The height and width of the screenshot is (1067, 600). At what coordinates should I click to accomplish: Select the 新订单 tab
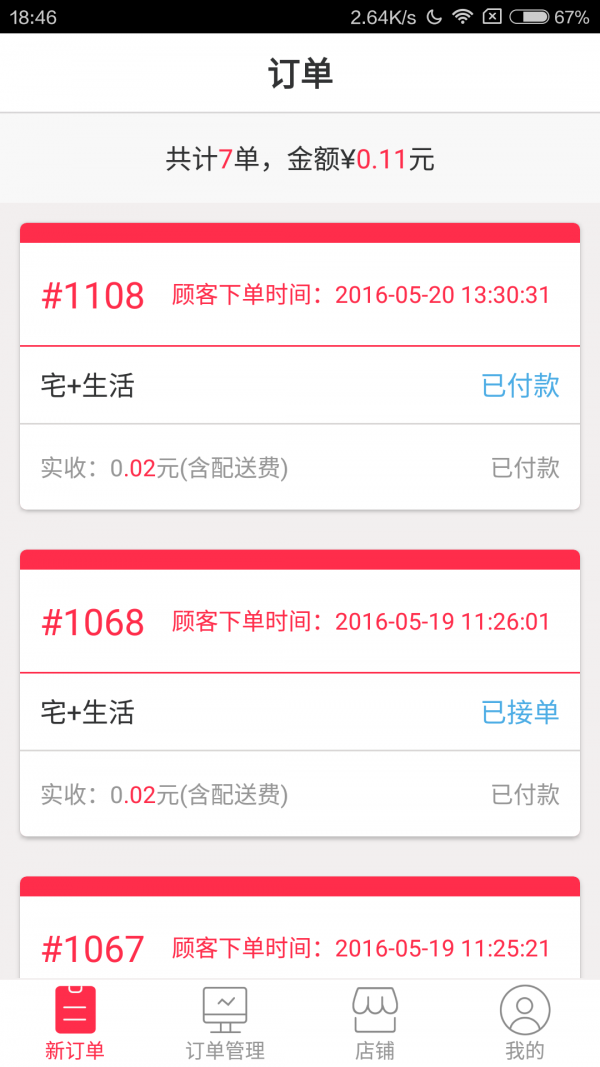tap(75, 1023)
